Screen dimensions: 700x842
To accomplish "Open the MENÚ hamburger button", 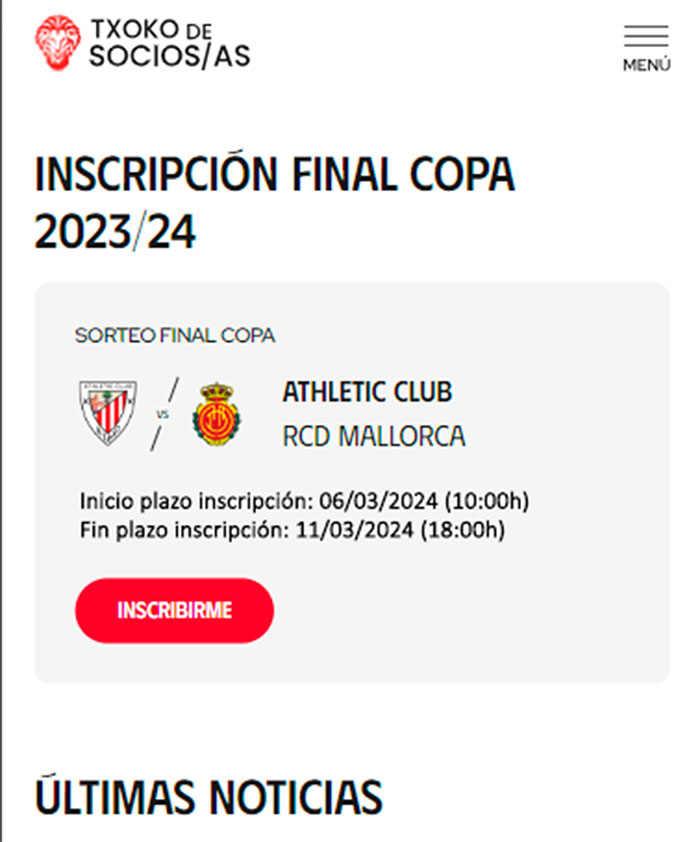I will (x=646, y=46).
